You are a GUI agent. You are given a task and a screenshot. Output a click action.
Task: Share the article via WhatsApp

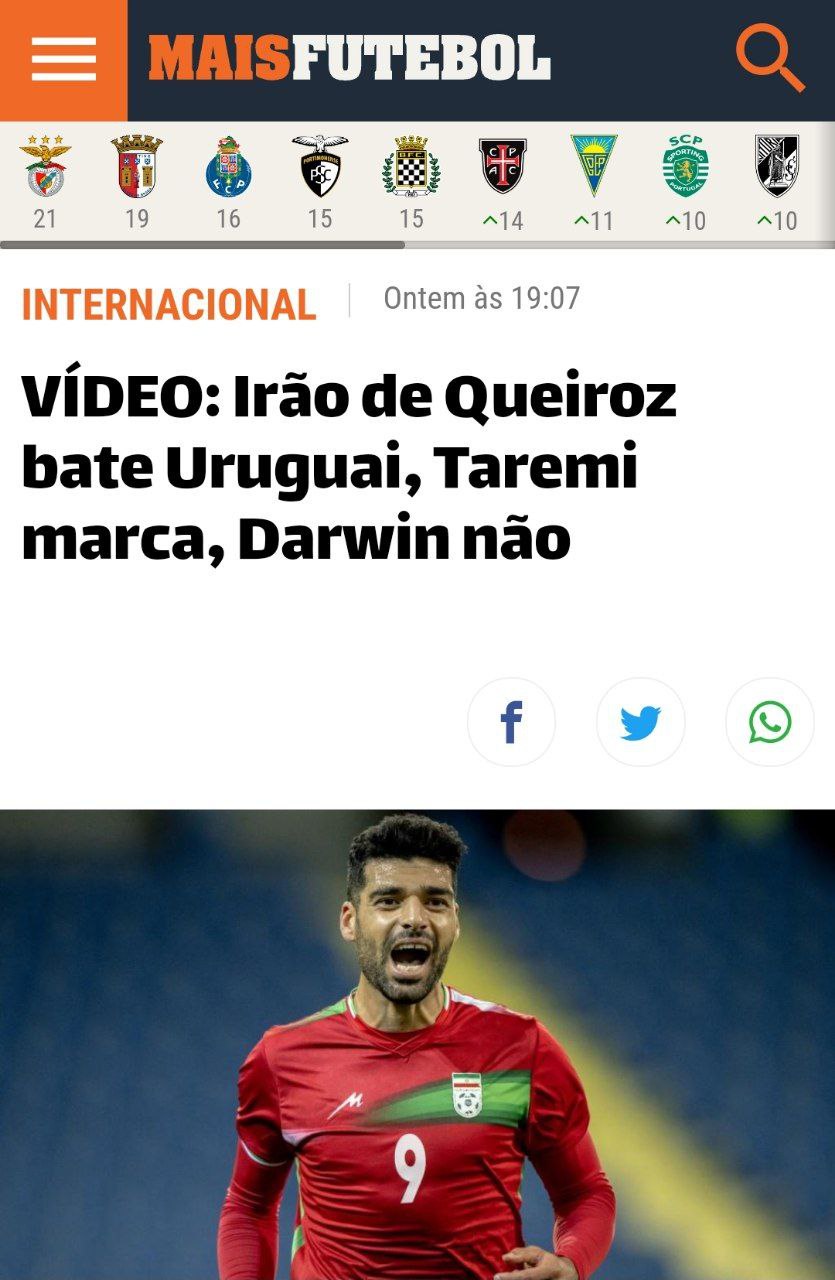click(769, 722)
